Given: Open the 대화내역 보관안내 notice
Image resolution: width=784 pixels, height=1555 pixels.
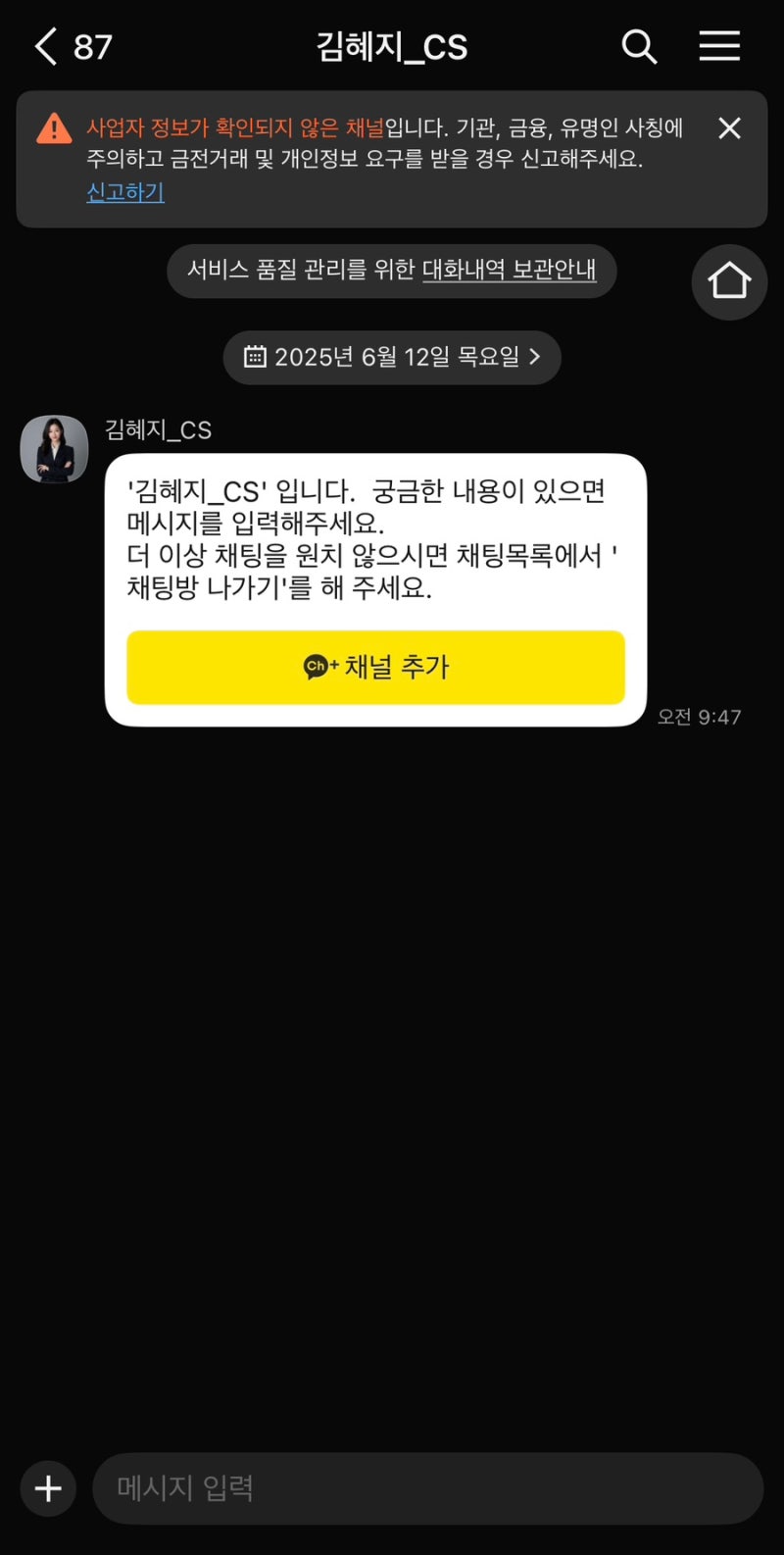Looking at the screenshot, I should tap(507, 271).
